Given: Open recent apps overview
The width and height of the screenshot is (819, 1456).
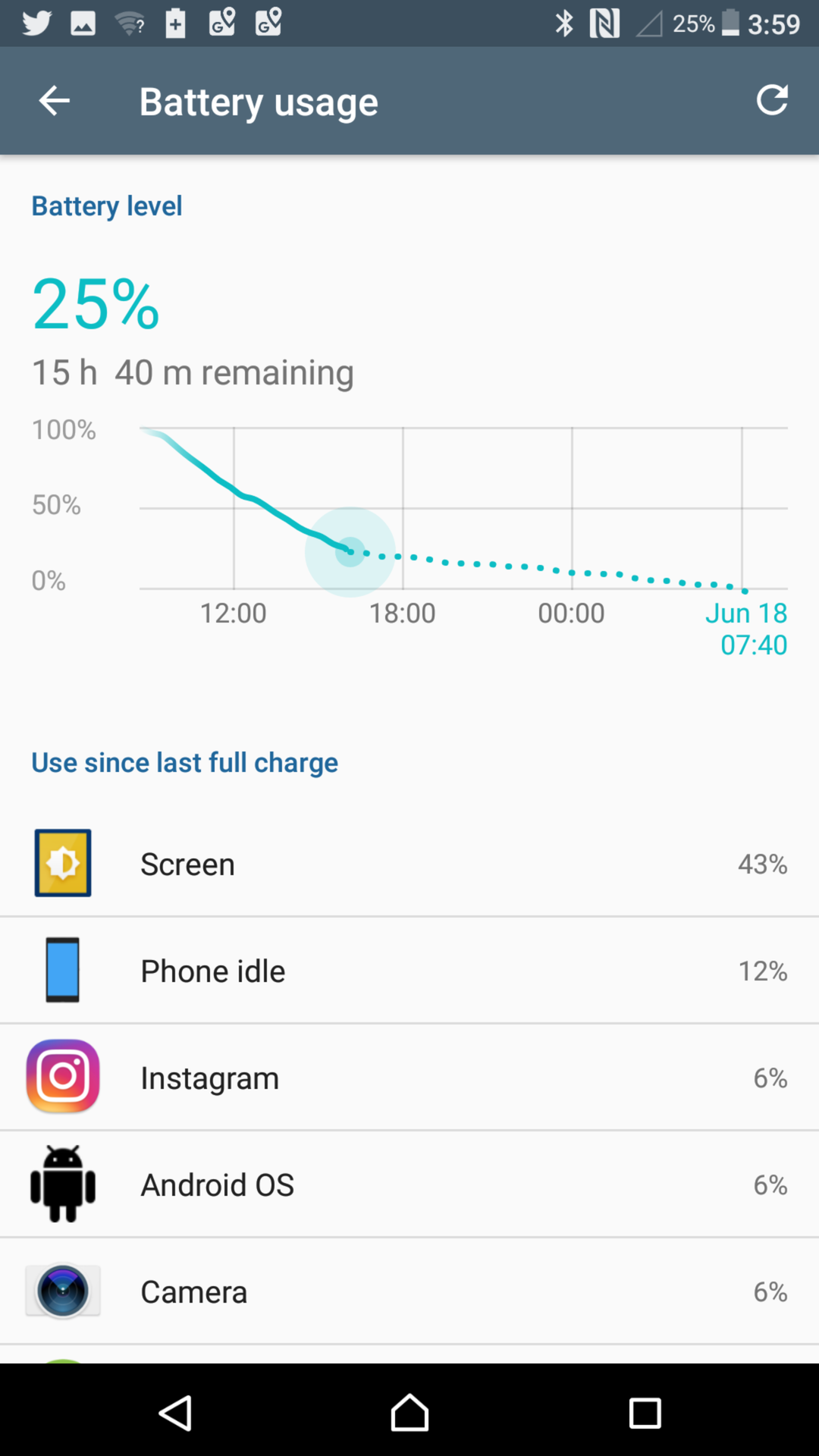Looking at the screenshot, I should point(645,1413).
